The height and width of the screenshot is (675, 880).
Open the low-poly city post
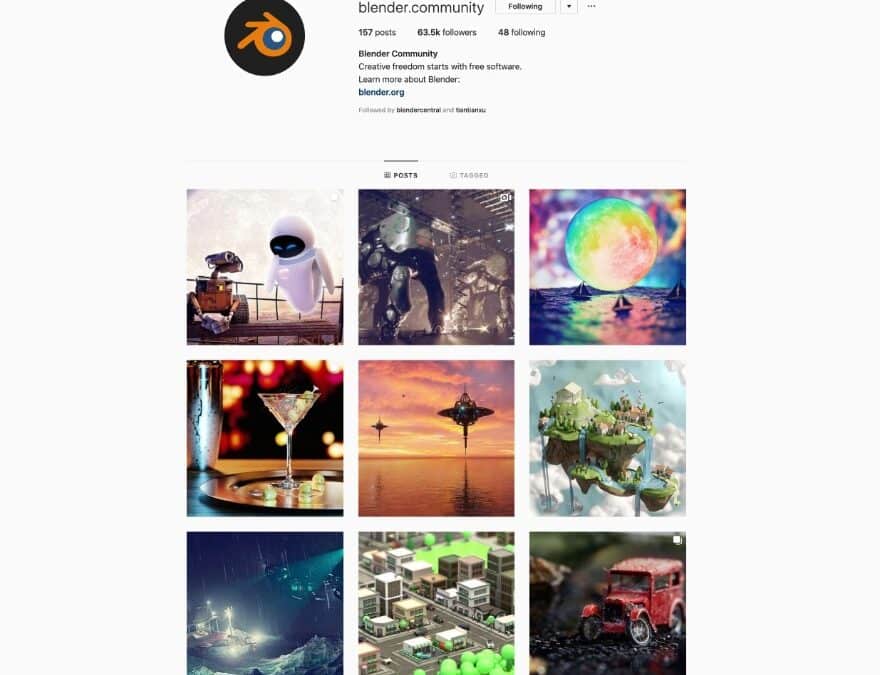436,603
